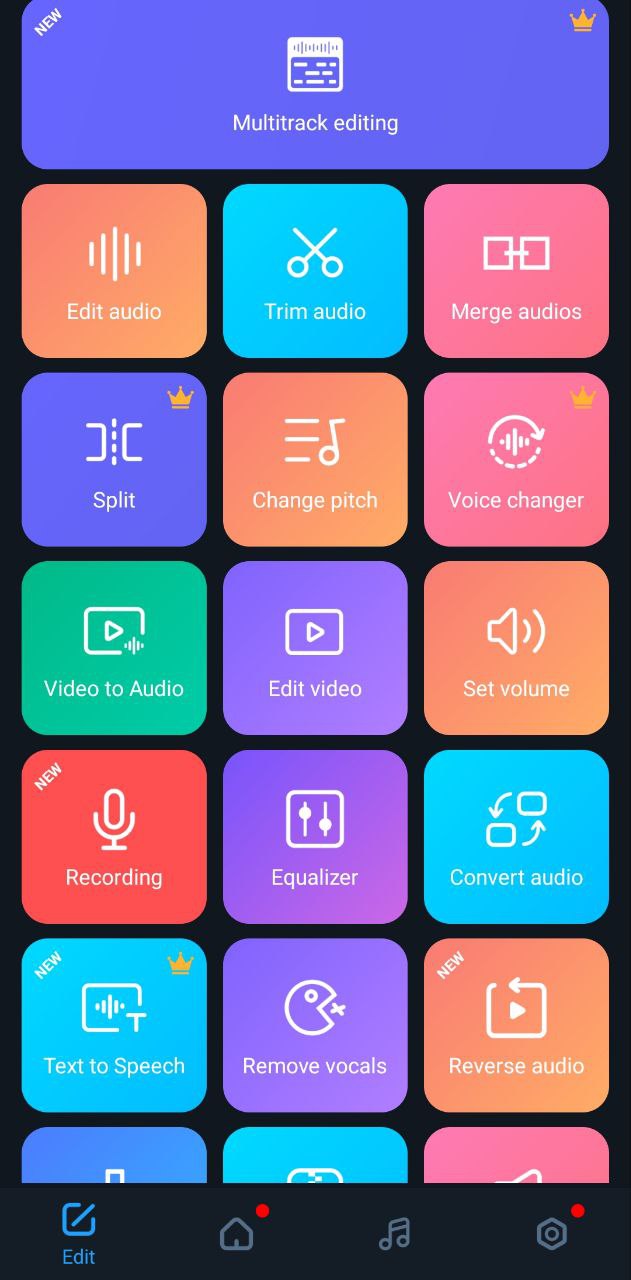Open Multitrack editing tool
This screenshot has width=631, height=1280.
click(315, 85)
